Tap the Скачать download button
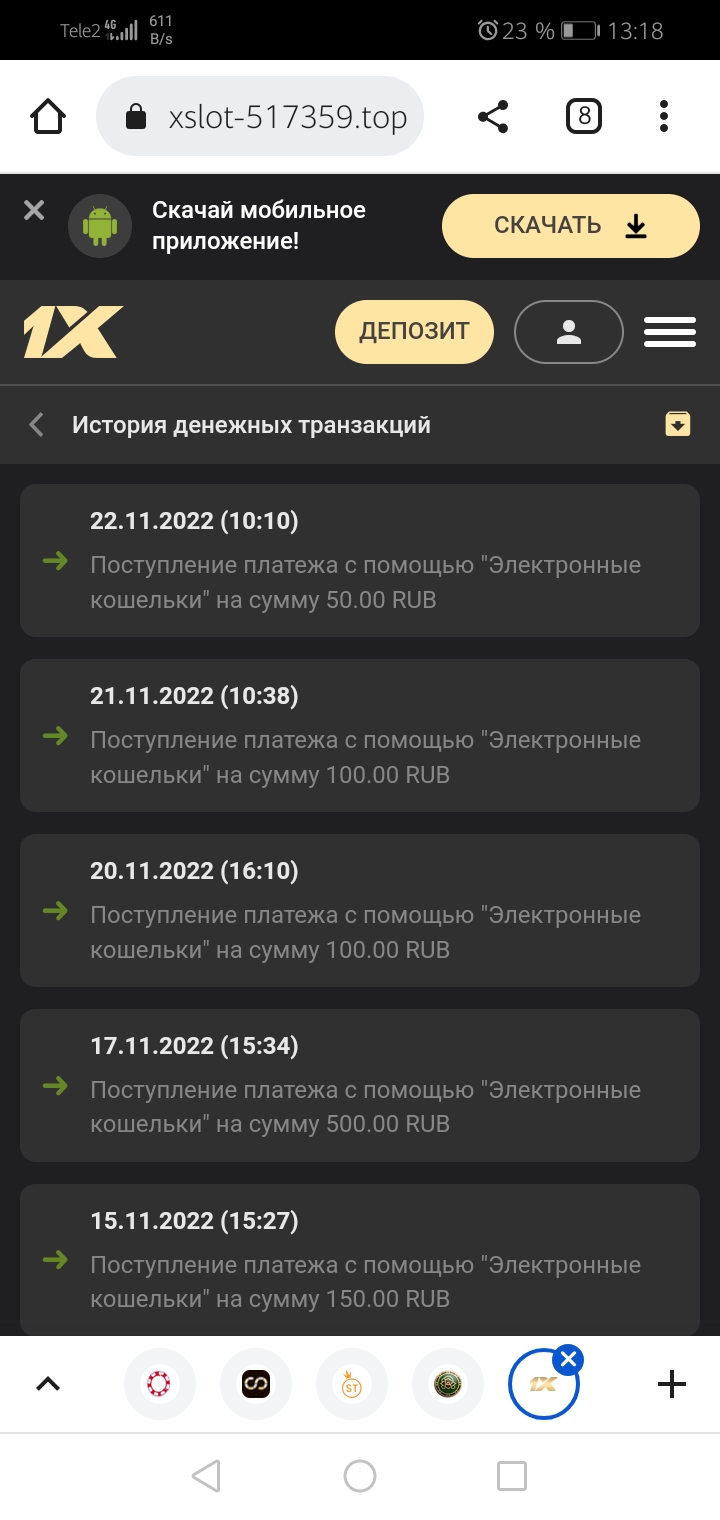 [570, 226]
